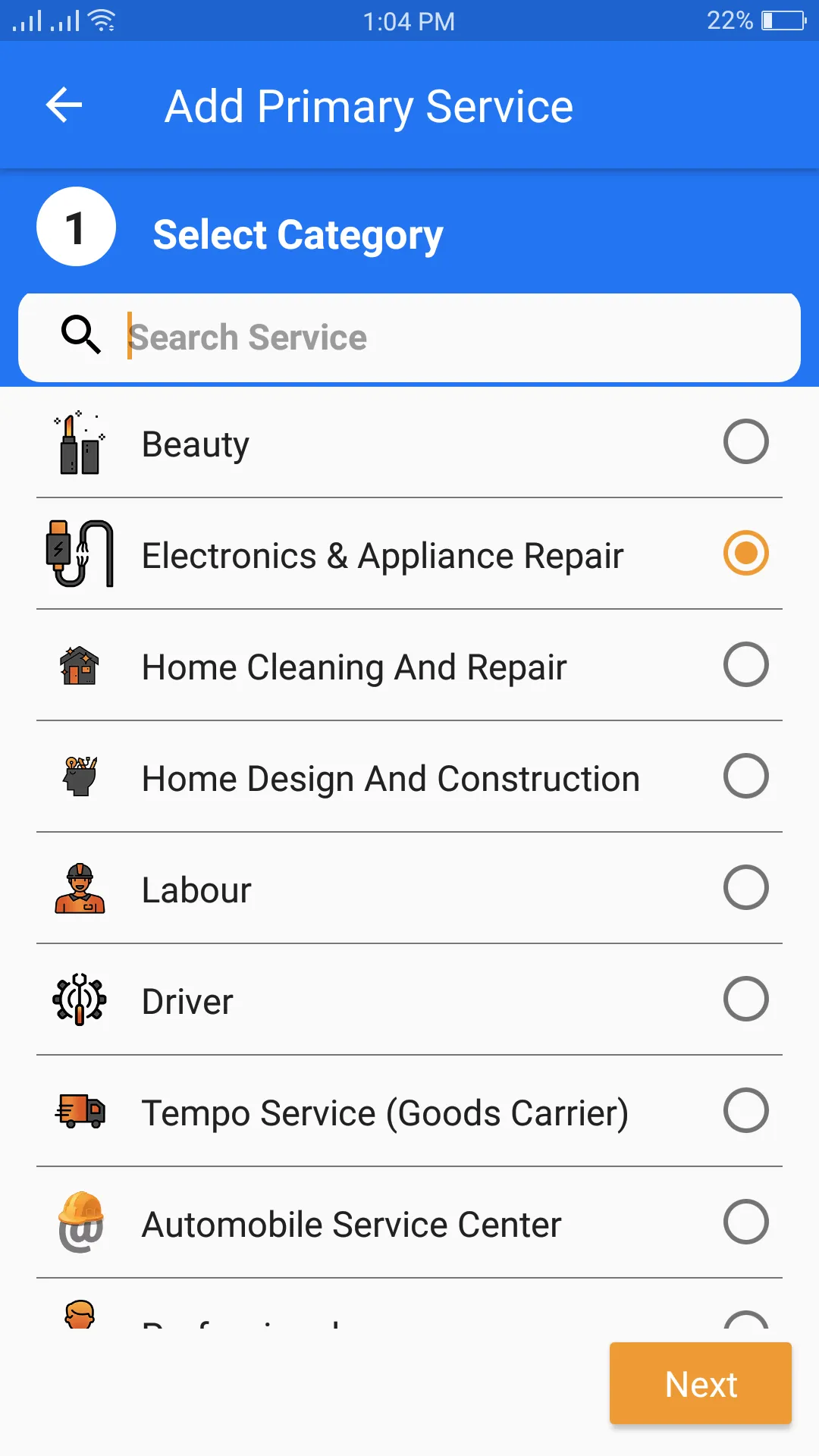Select Tempo Service (Goods Carrier) category
819x1456 pixels.
tap(746, 1111)
